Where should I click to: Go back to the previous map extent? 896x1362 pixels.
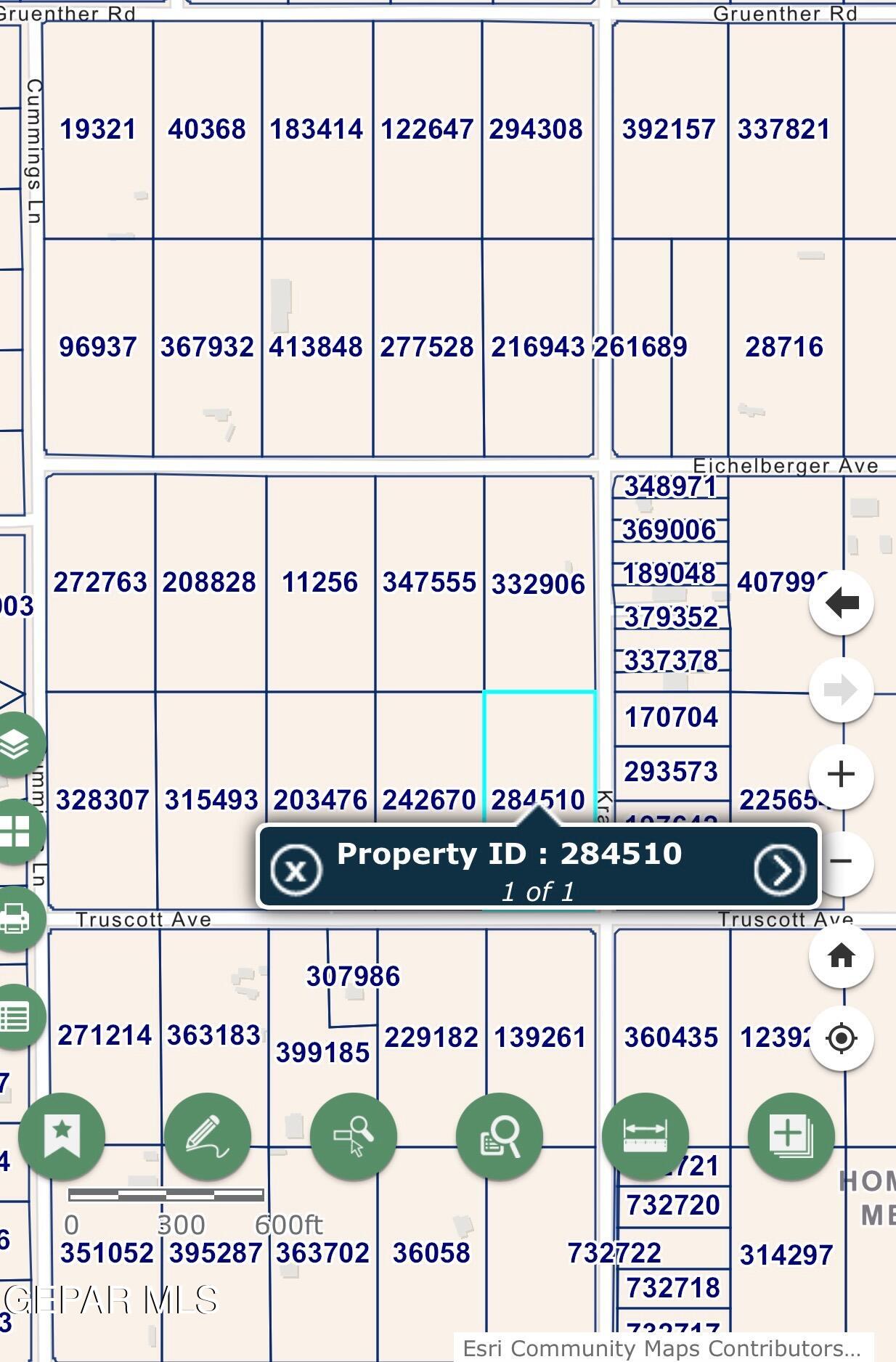click(842, 603)
